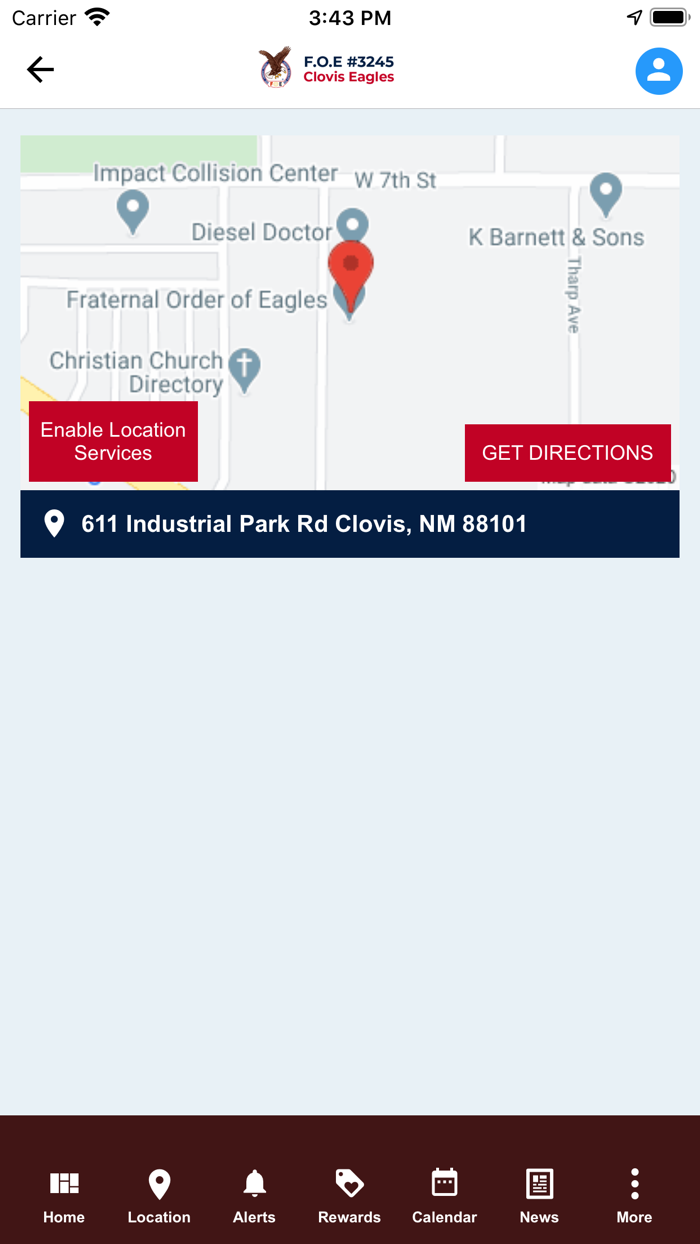Open the Alerts tab

click(254, 1197)
